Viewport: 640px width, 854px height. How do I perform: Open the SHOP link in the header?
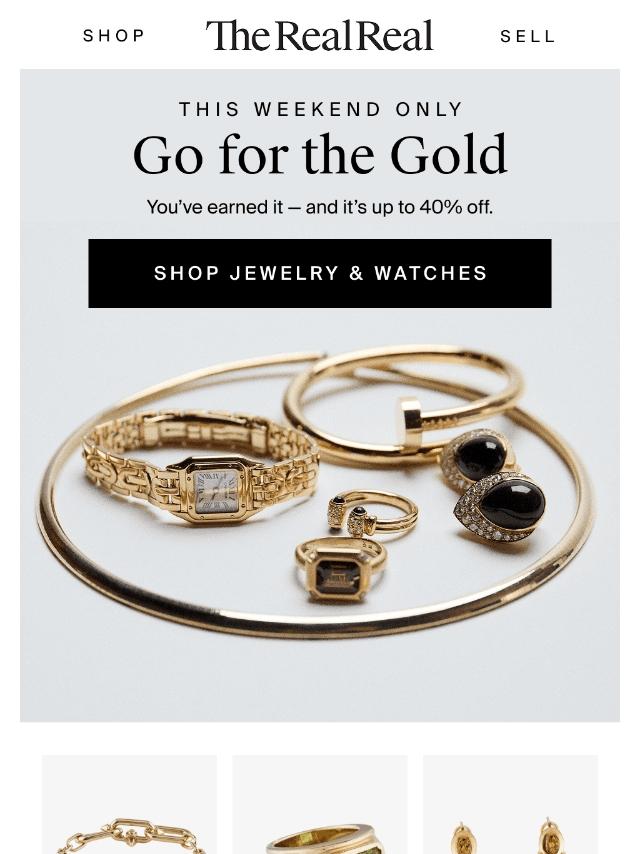pos(114,36)
